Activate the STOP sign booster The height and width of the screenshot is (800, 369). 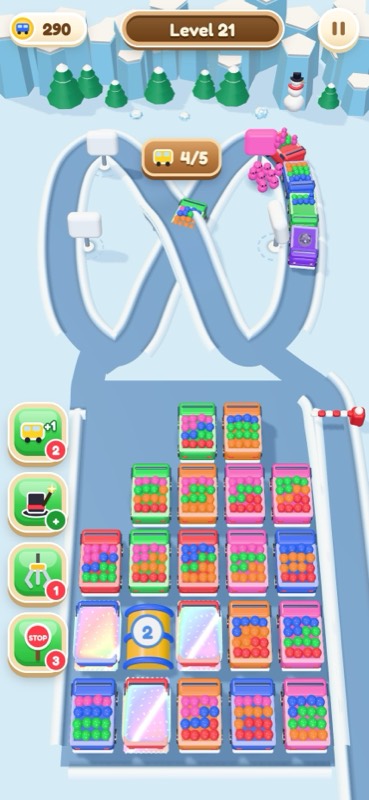(x=38, y=643)
